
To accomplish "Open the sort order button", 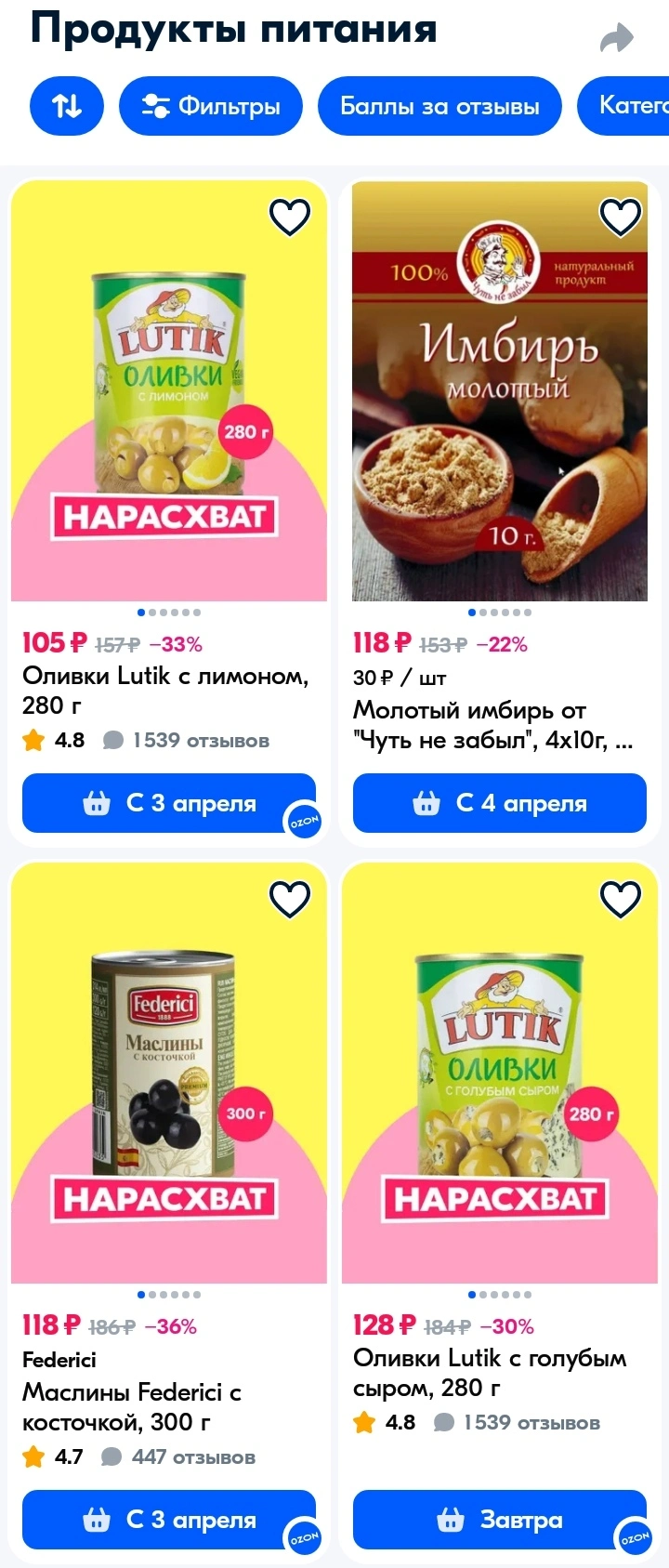I will click(x=67, y=106).
